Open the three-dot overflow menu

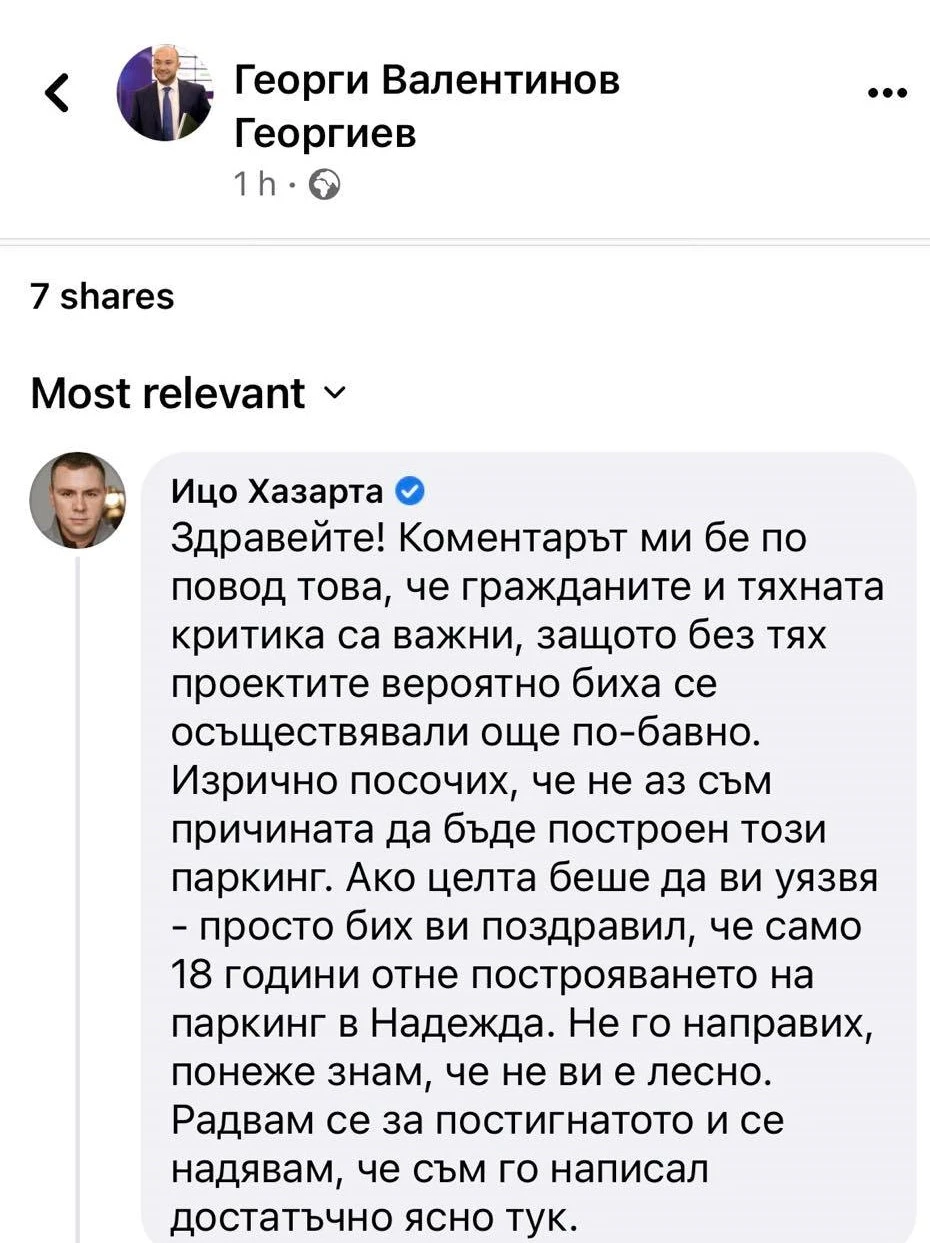pos(887,94)
